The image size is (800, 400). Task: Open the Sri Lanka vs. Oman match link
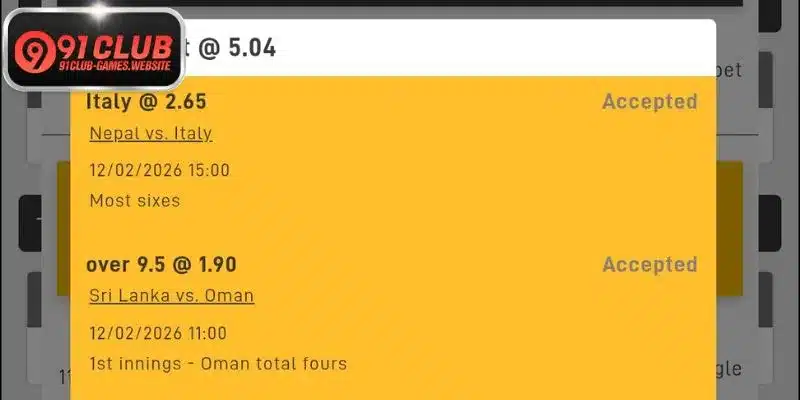(171, 296)
